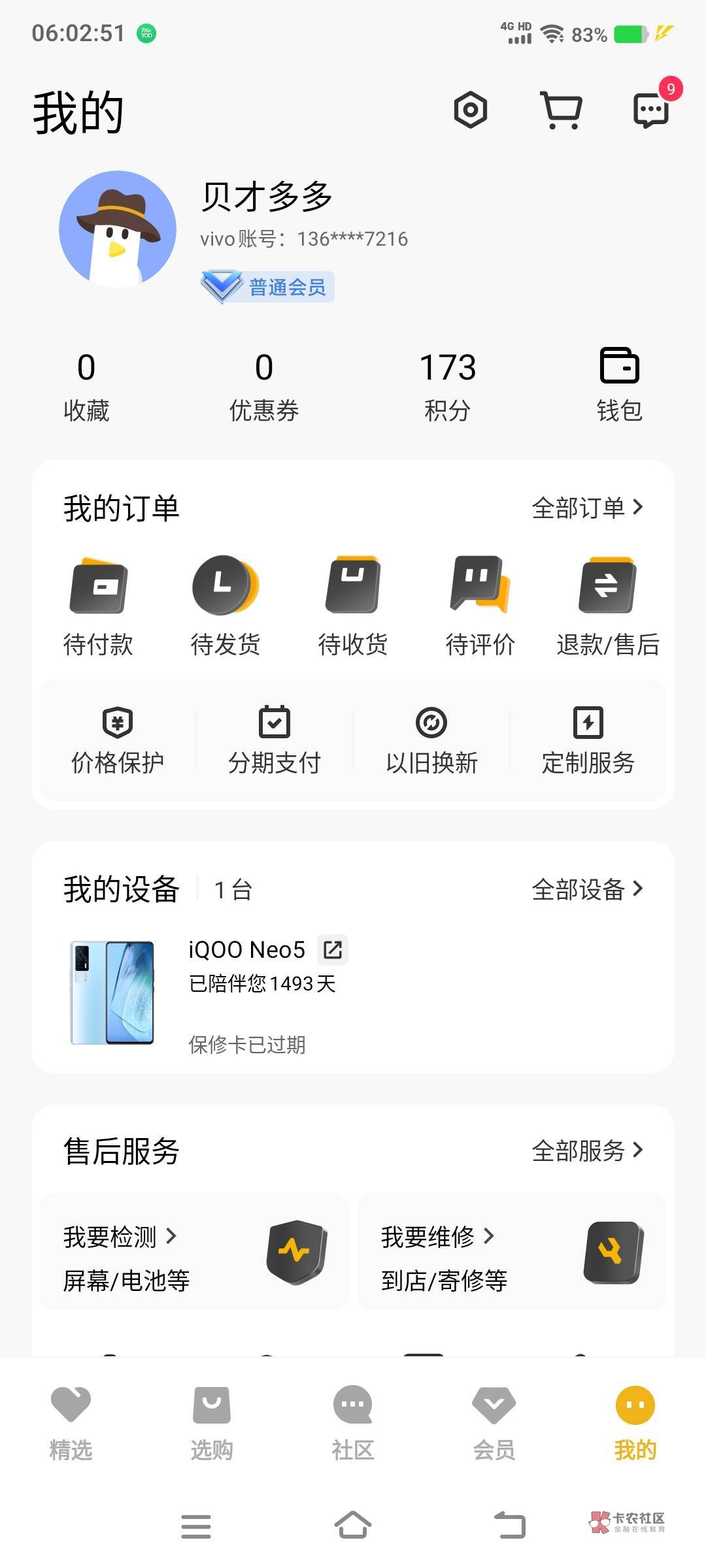The height and width of the screenshot is (1568, 706).
Task: Open 待收货 orders
Action: click(x=353, y=606)
